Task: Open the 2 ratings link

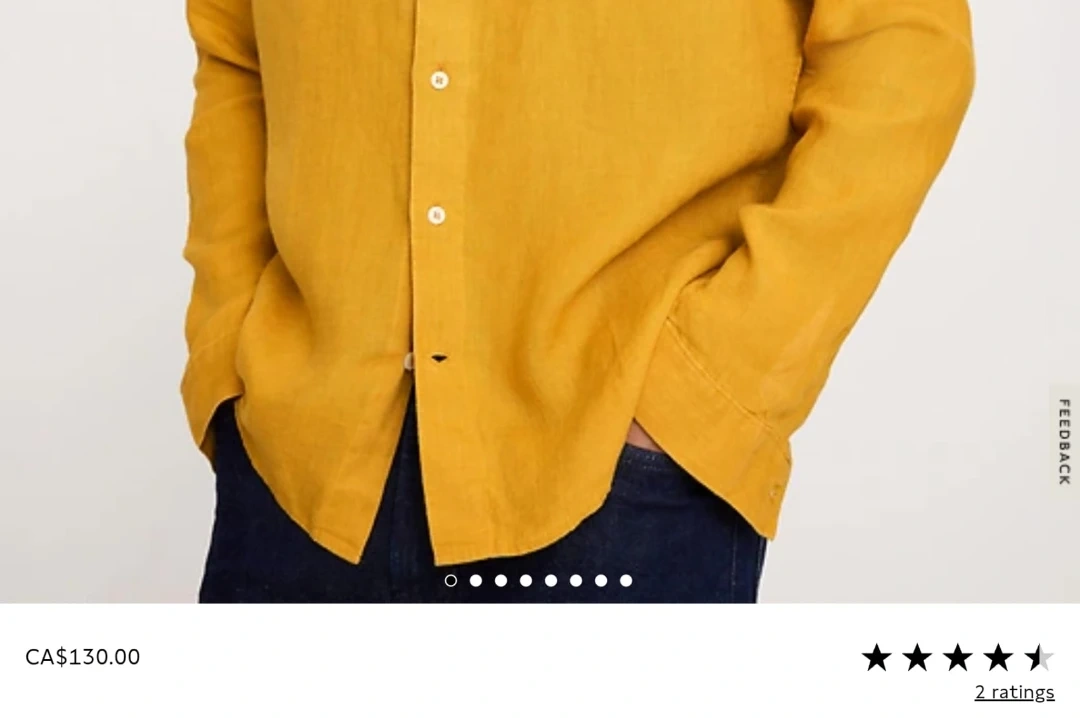Action: coord(1014,692)
